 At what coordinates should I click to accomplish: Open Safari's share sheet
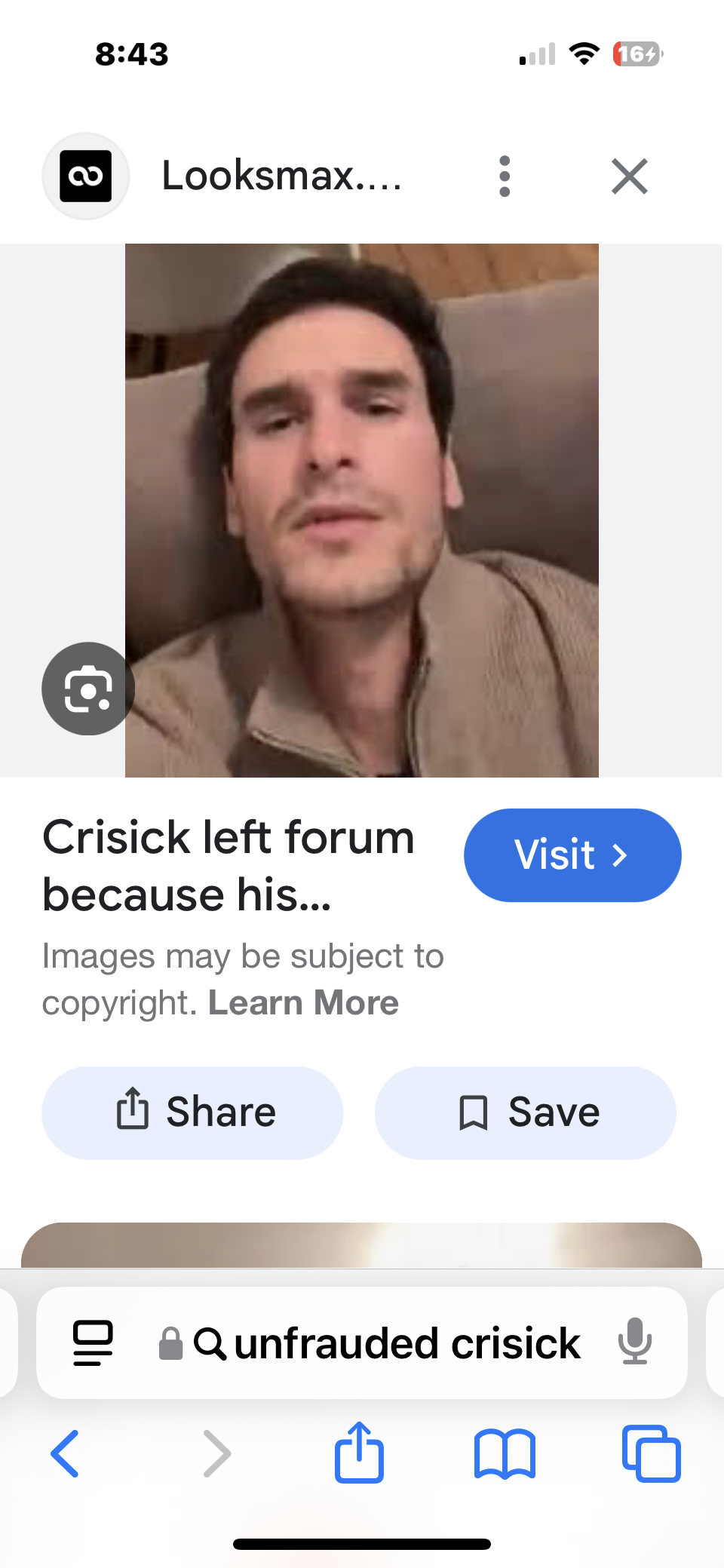pos(359,1453)
